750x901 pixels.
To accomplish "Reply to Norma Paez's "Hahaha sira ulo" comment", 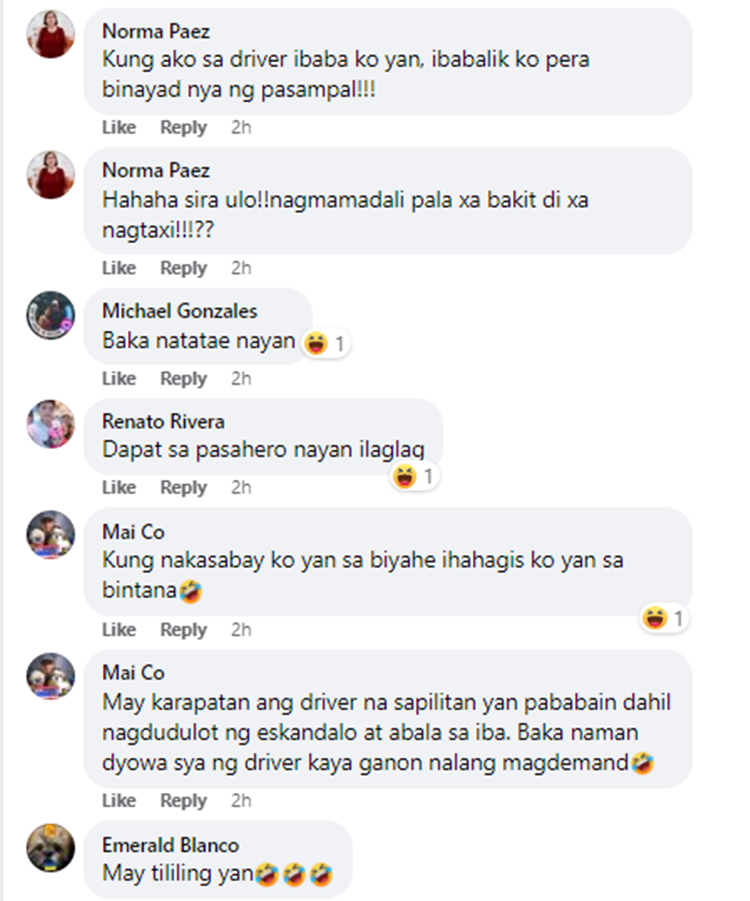I will (x=183, y=268).
